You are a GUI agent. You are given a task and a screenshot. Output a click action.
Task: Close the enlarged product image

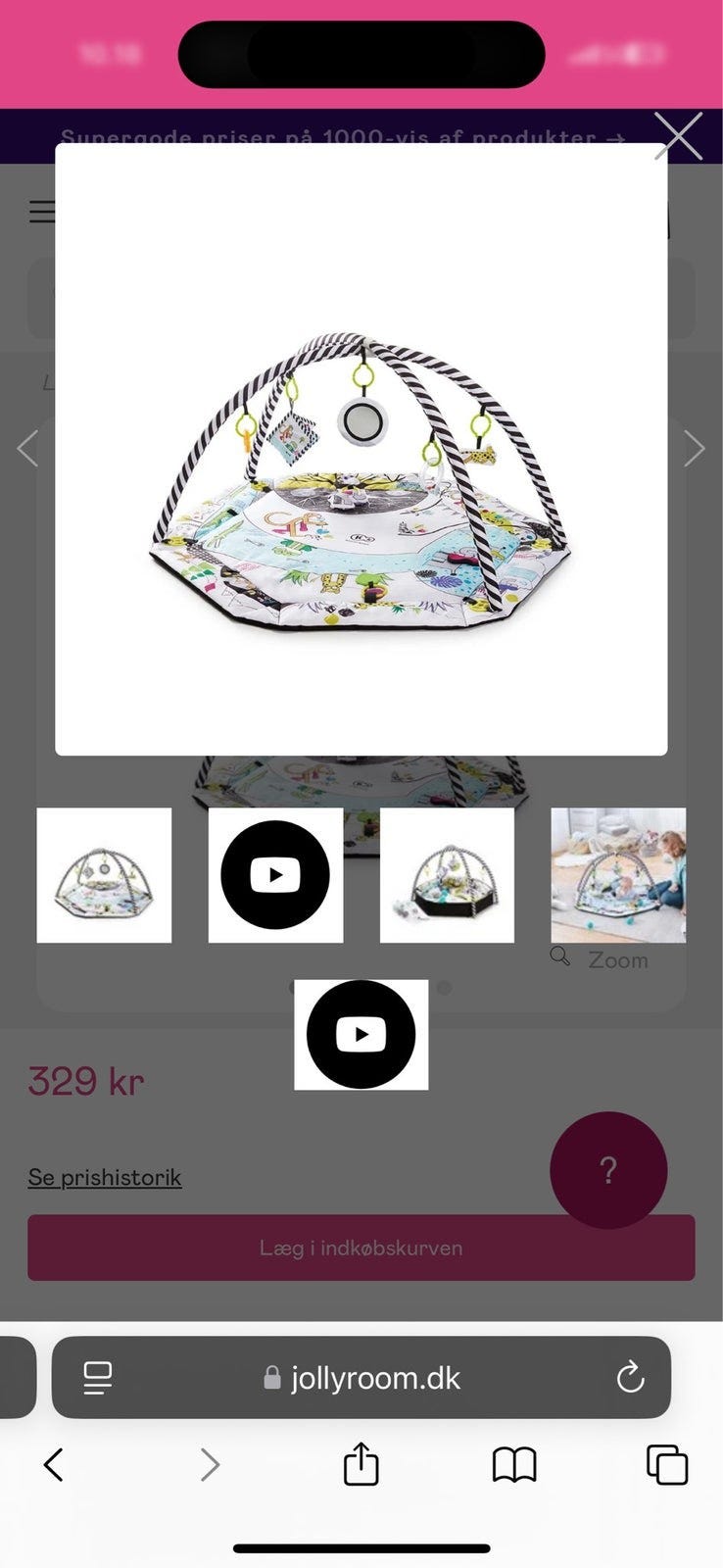(x=678, y=136)
